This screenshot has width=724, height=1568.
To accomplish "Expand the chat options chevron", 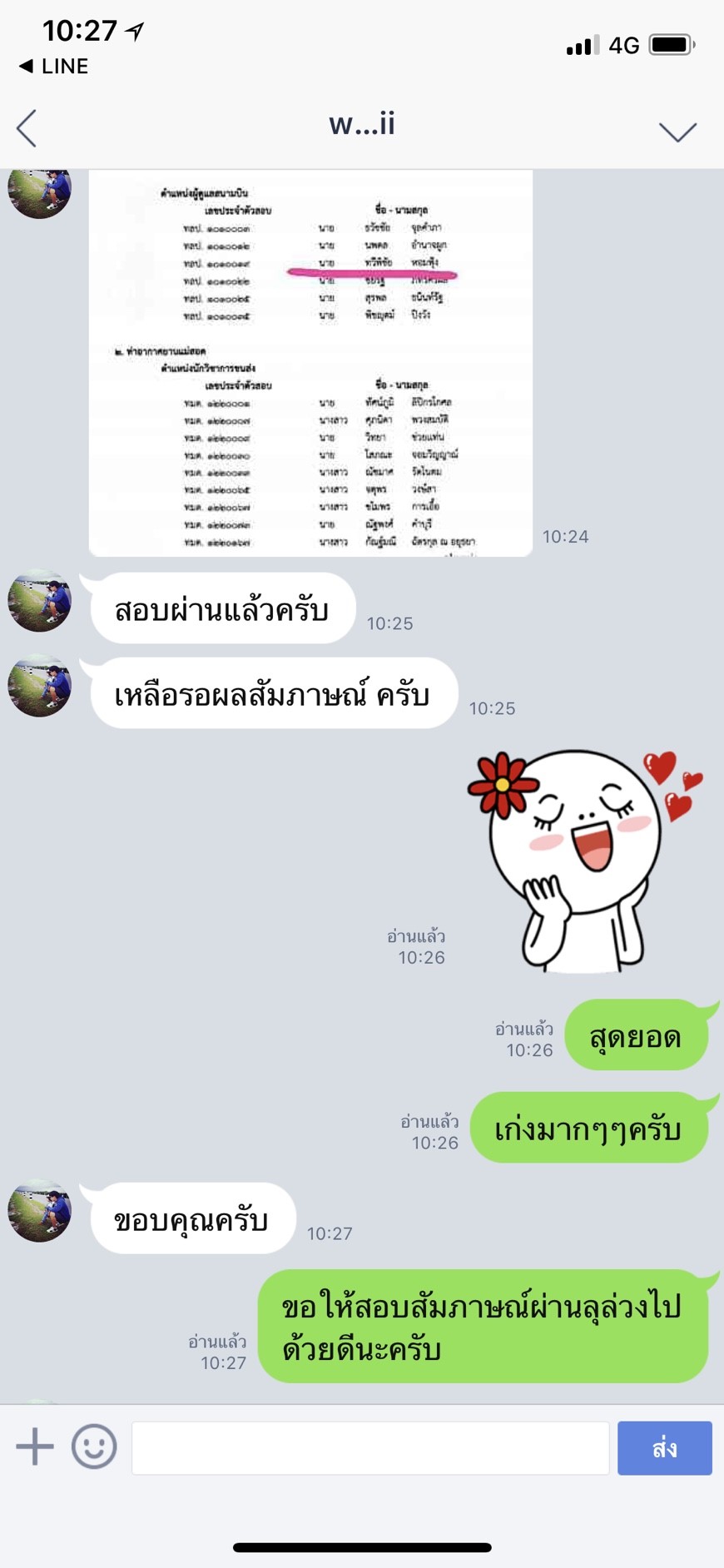I will pyautogui.click(x=677, y=131).
